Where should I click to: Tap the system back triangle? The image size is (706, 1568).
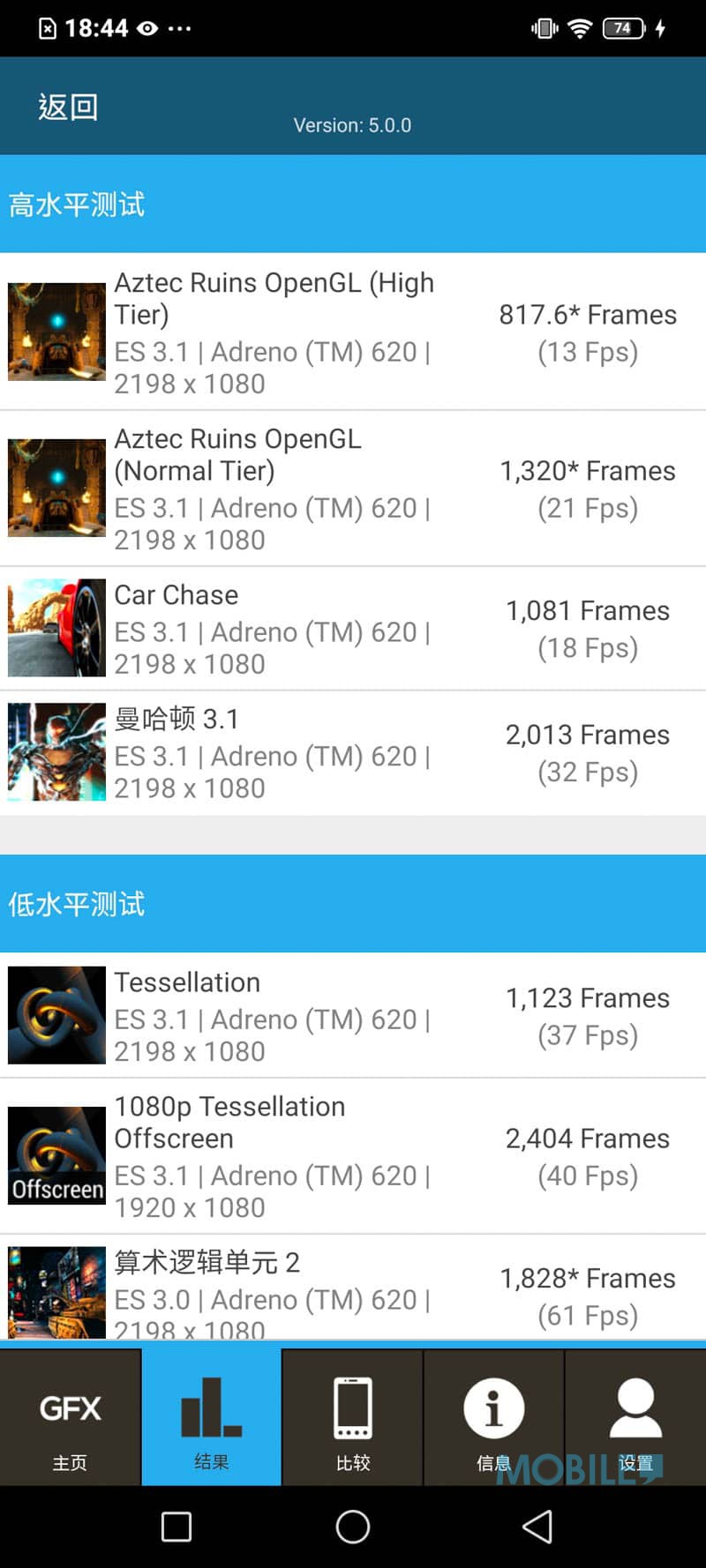(x=537, y=1527)
